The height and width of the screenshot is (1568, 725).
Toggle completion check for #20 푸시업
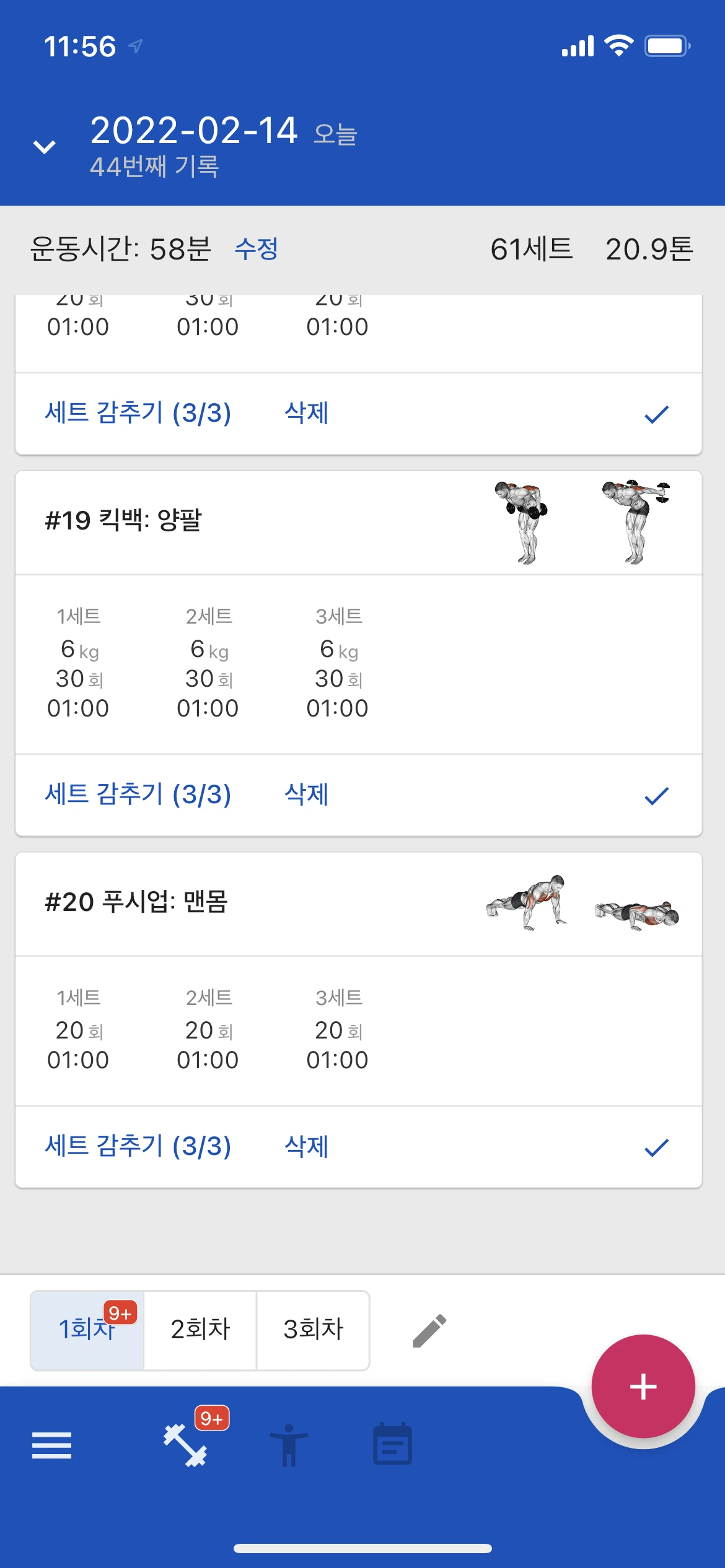tap(656, 1148)
